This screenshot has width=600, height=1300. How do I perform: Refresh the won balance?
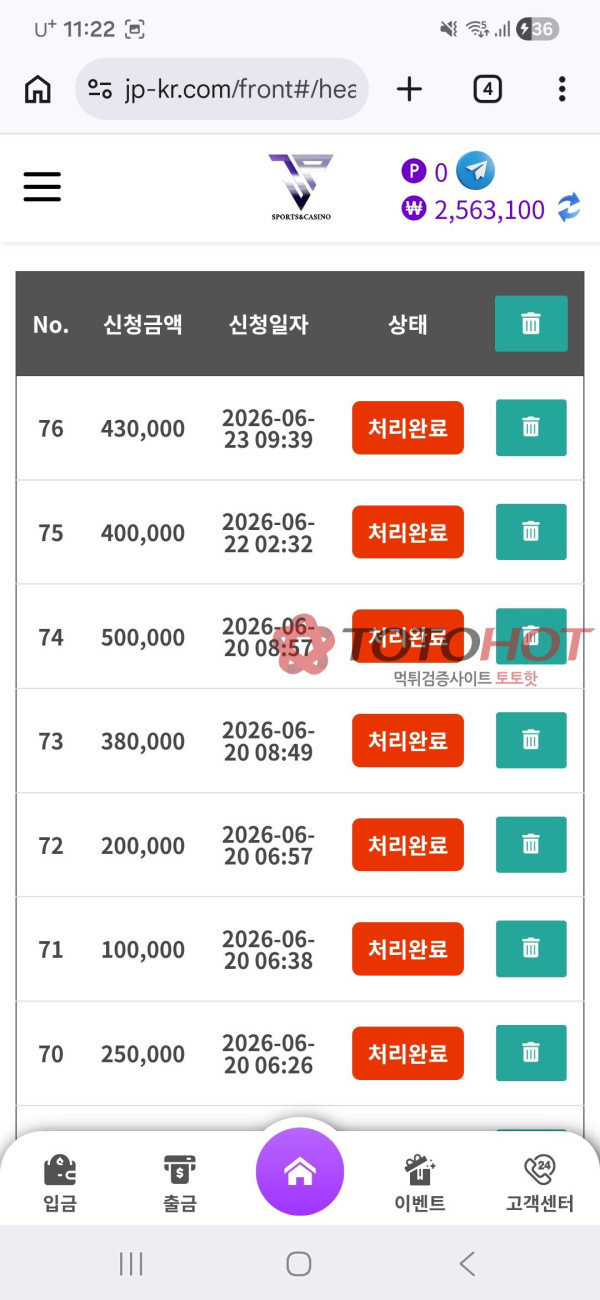pyautogui.click(x=568, y=208)
